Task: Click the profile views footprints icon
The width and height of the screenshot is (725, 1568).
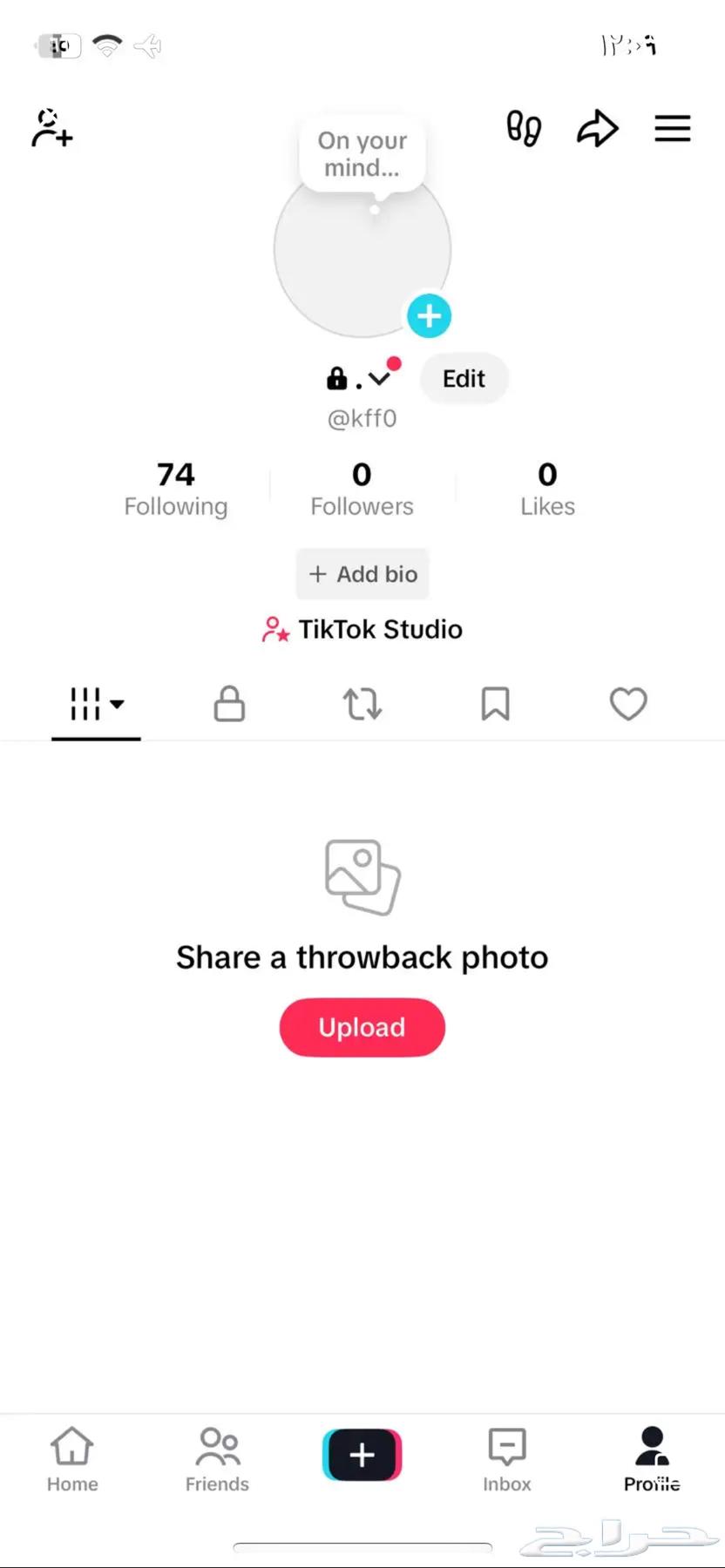Action: pyautogui.click(x=523, y=129)
